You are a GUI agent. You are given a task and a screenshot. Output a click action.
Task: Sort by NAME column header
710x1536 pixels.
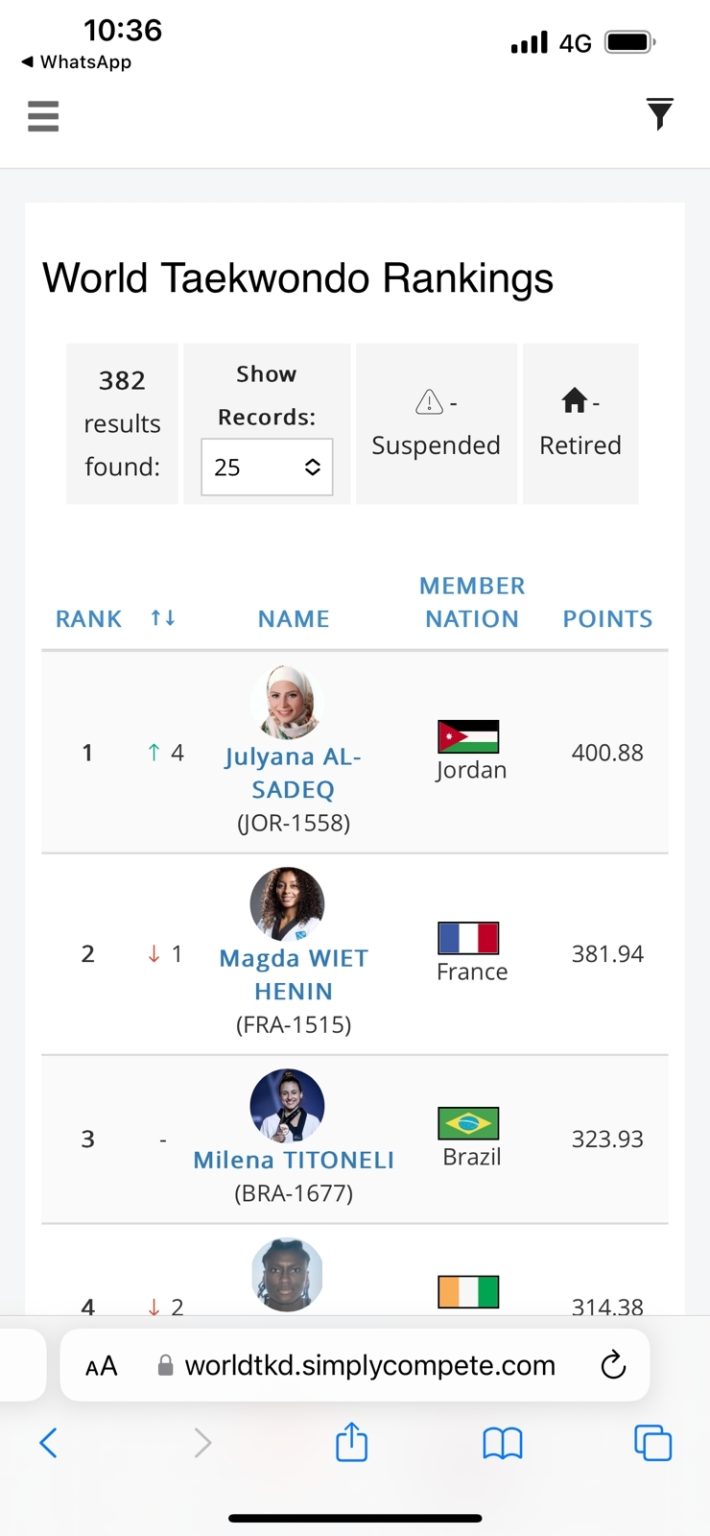293,619
